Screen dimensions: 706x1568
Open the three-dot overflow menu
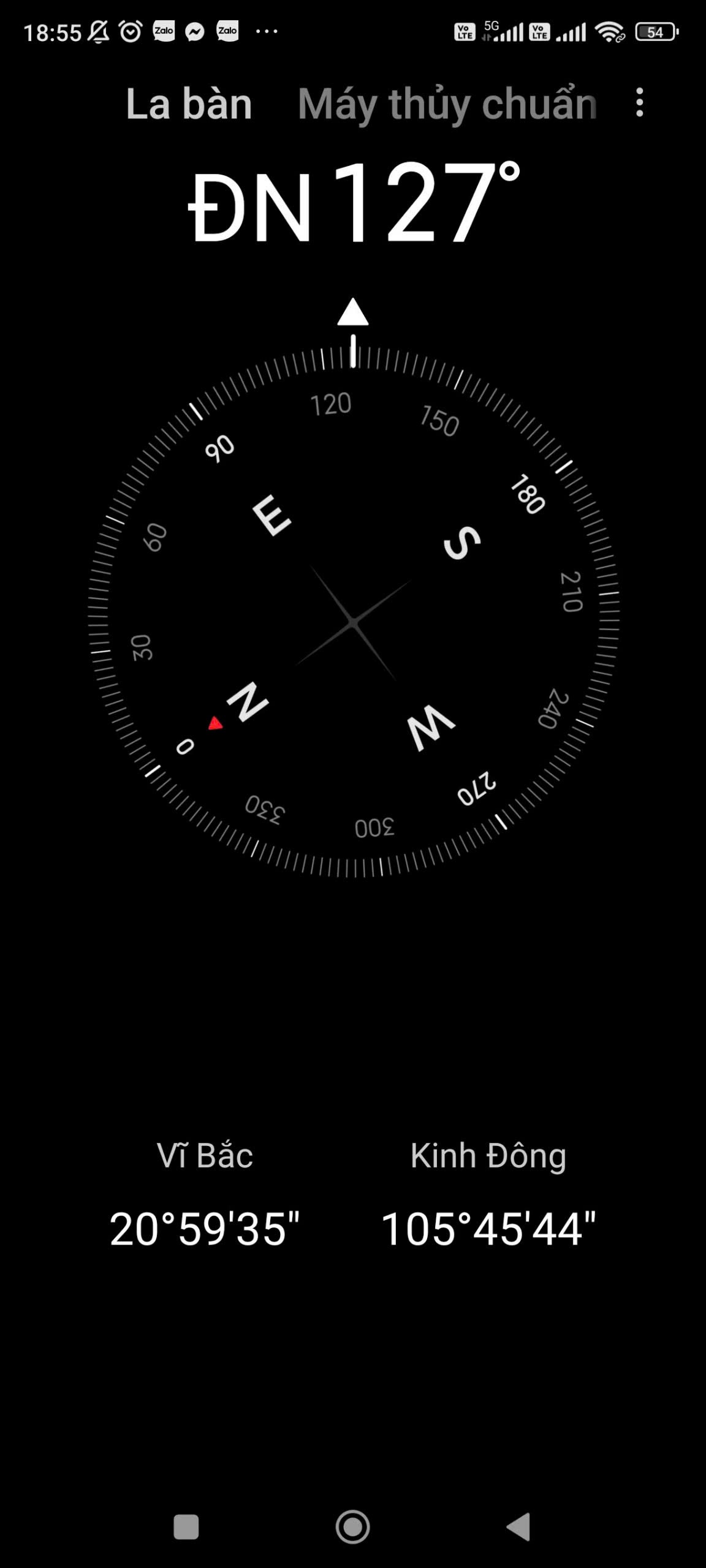(x=639, y=102)
